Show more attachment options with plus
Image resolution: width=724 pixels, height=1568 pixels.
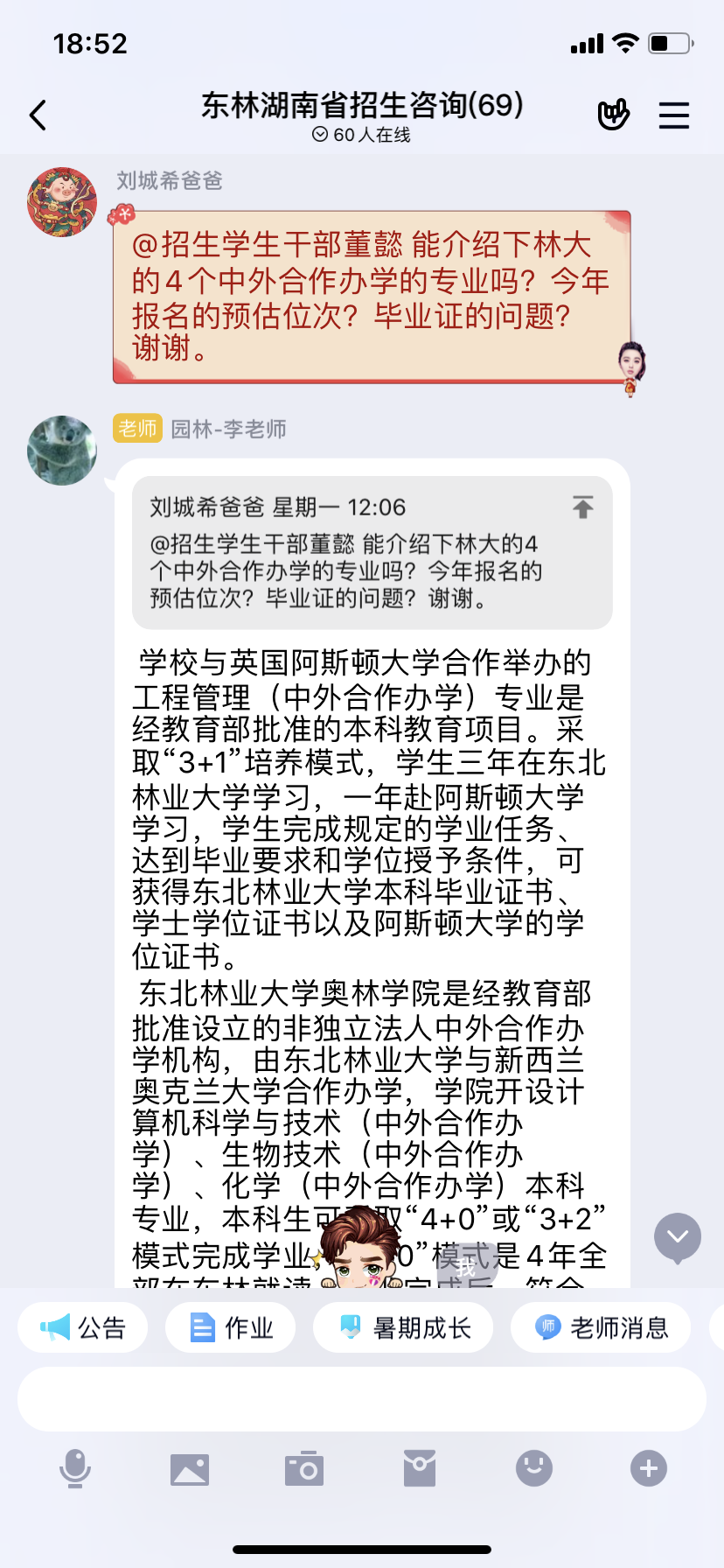coord(649,1468)
